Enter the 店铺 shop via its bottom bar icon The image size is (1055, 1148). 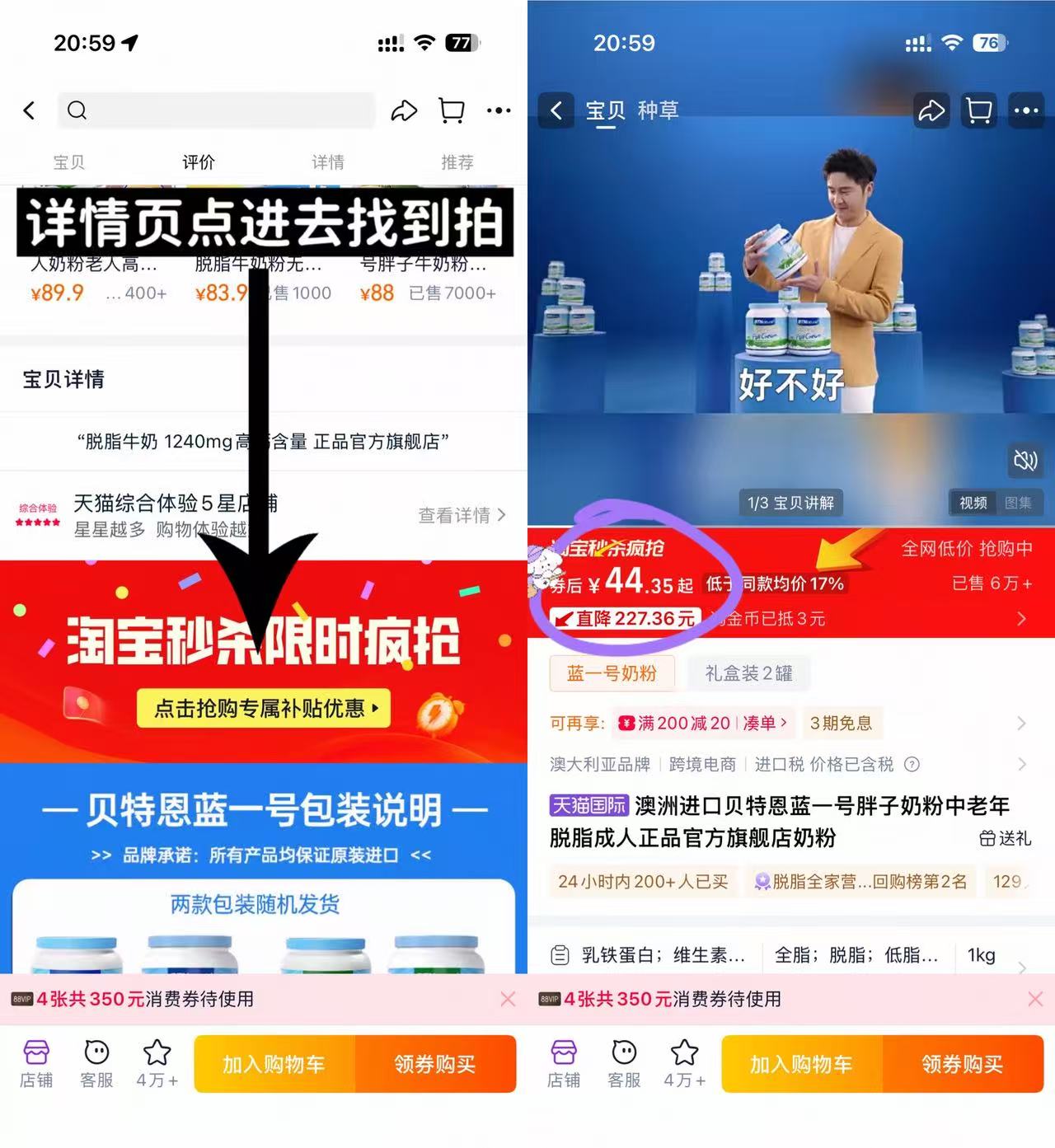[x=35, y=1063]
